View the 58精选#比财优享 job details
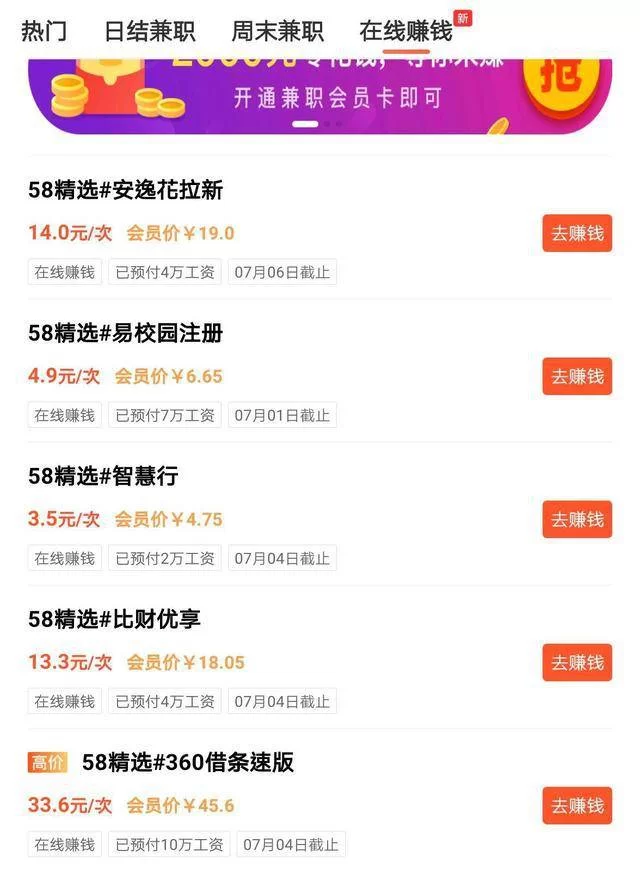The width and height of the screenshot is (640, 869). coord(115,619)
